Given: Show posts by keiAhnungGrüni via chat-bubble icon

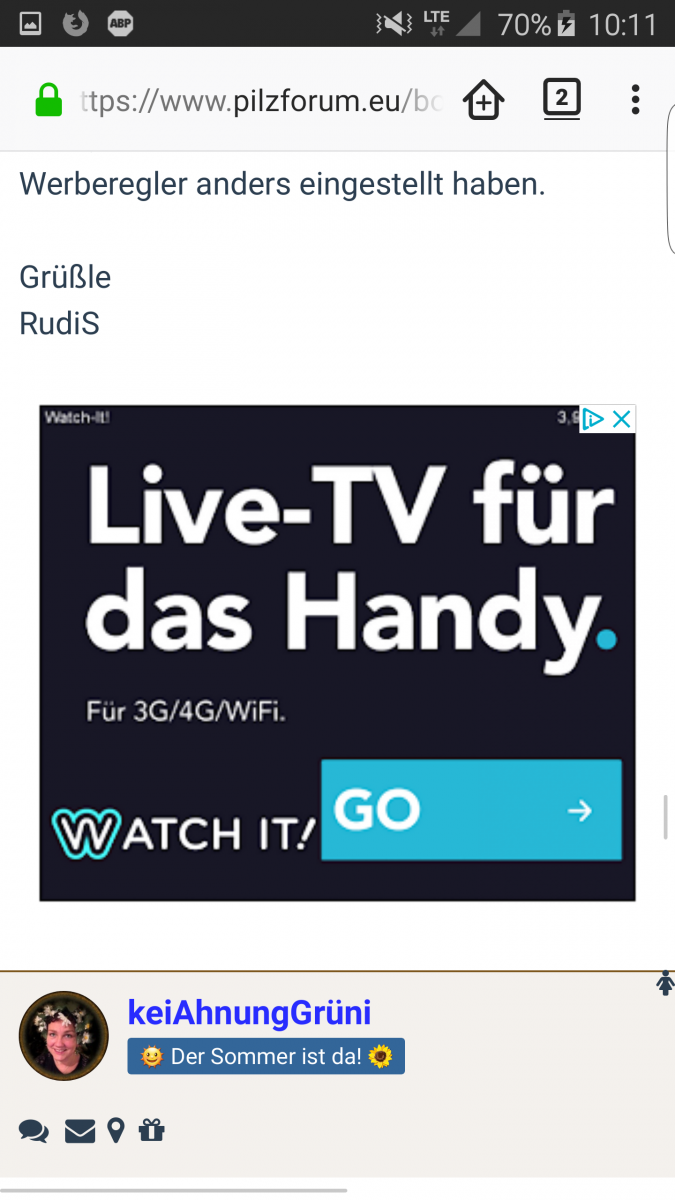Looking at the screenshot, I should [33, 1132].
